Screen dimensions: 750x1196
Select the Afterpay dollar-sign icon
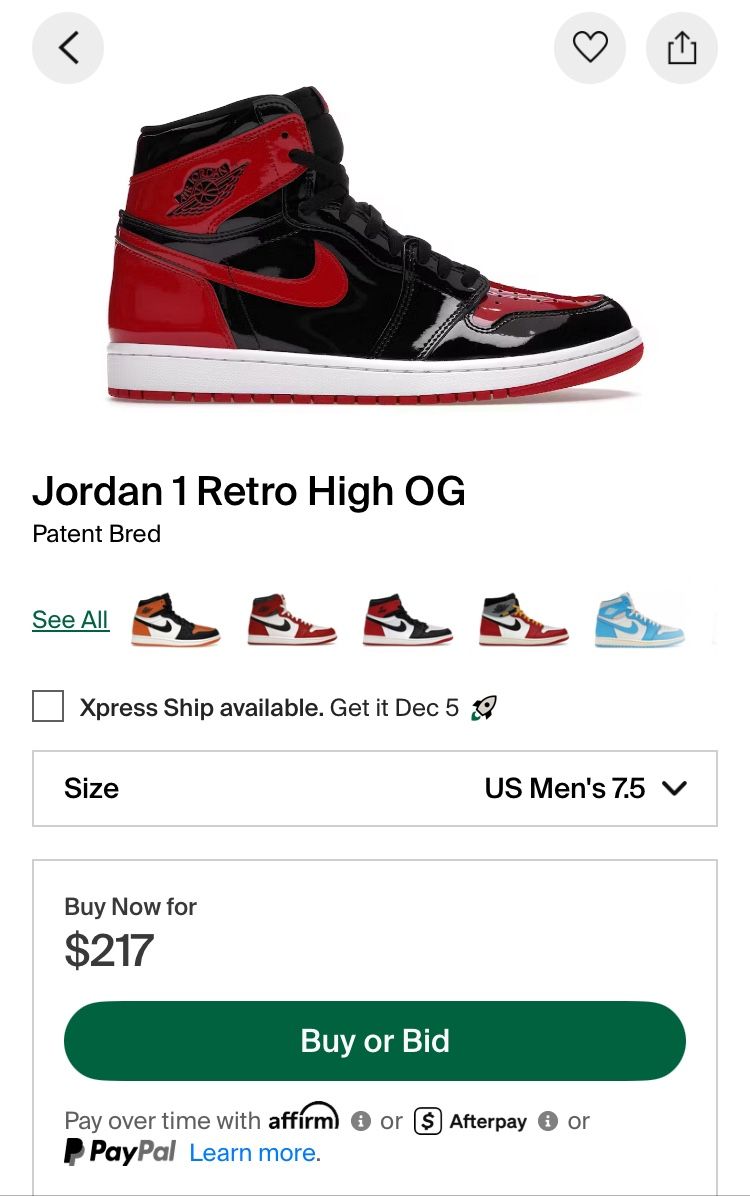[x=429, y=1121]
